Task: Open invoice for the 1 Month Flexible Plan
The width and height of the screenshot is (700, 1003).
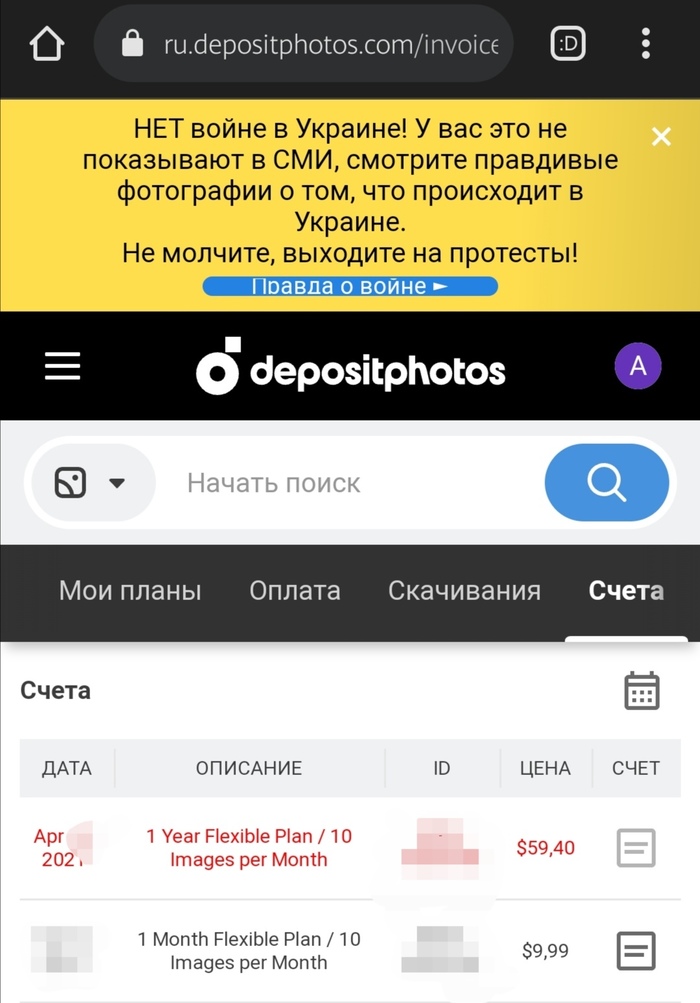Action: [x=636, y=951]
